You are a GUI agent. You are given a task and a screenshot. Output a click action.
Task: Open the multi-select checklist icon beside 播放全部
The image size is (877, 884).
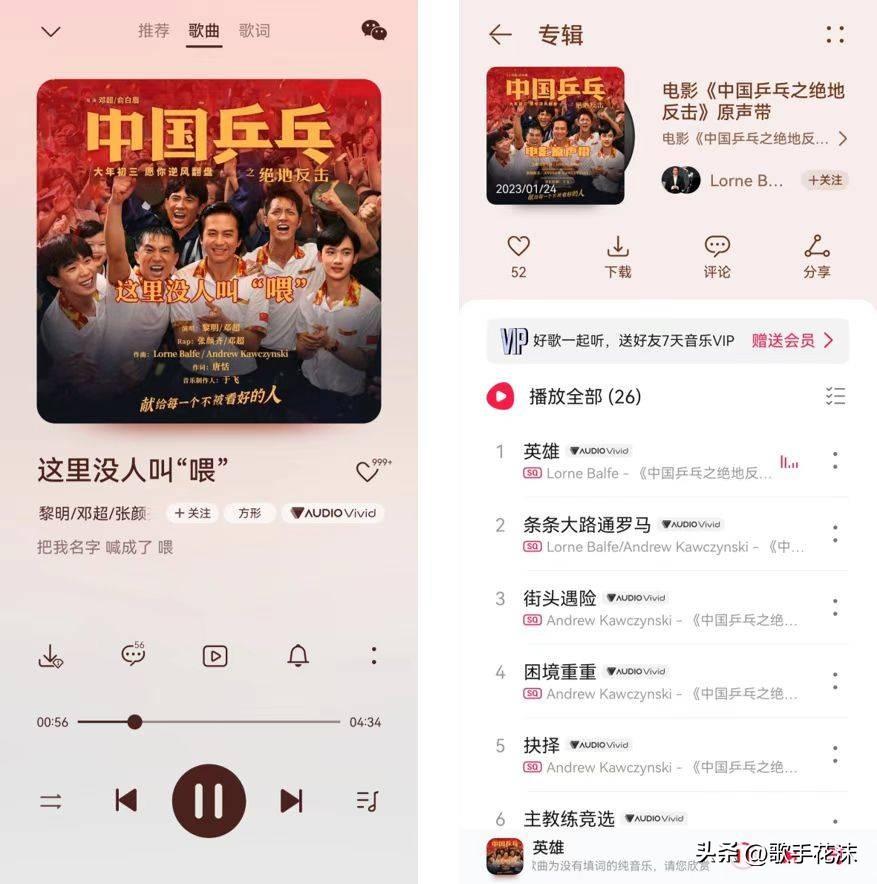click(836, 397)
